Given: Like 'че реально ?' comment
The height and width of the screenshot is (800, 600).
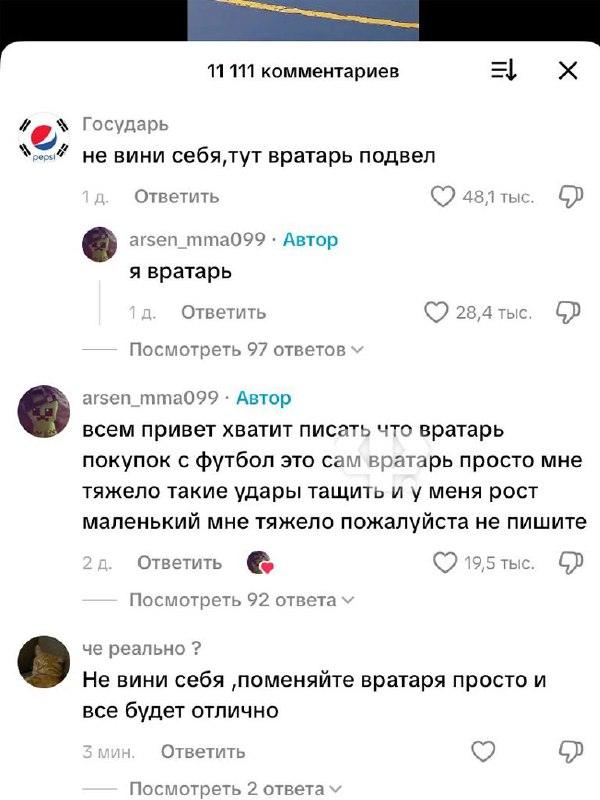Looking at the screenshot, I should click(x=483, y=752).
